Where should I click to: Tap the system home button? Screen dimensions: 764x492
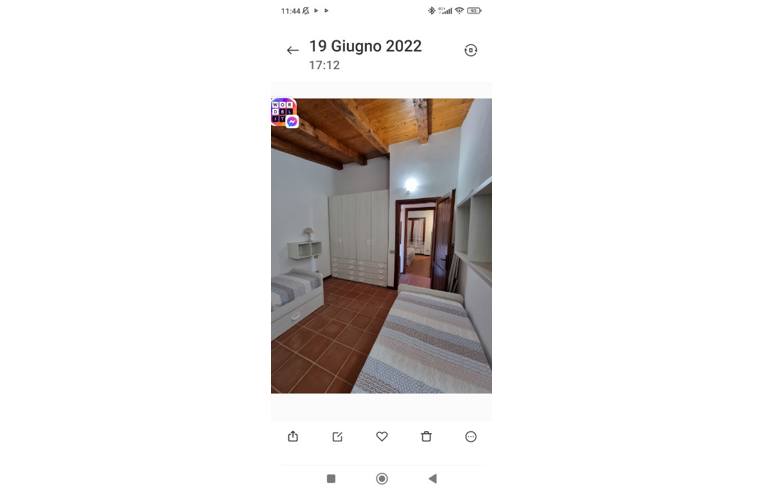[382, 478]
